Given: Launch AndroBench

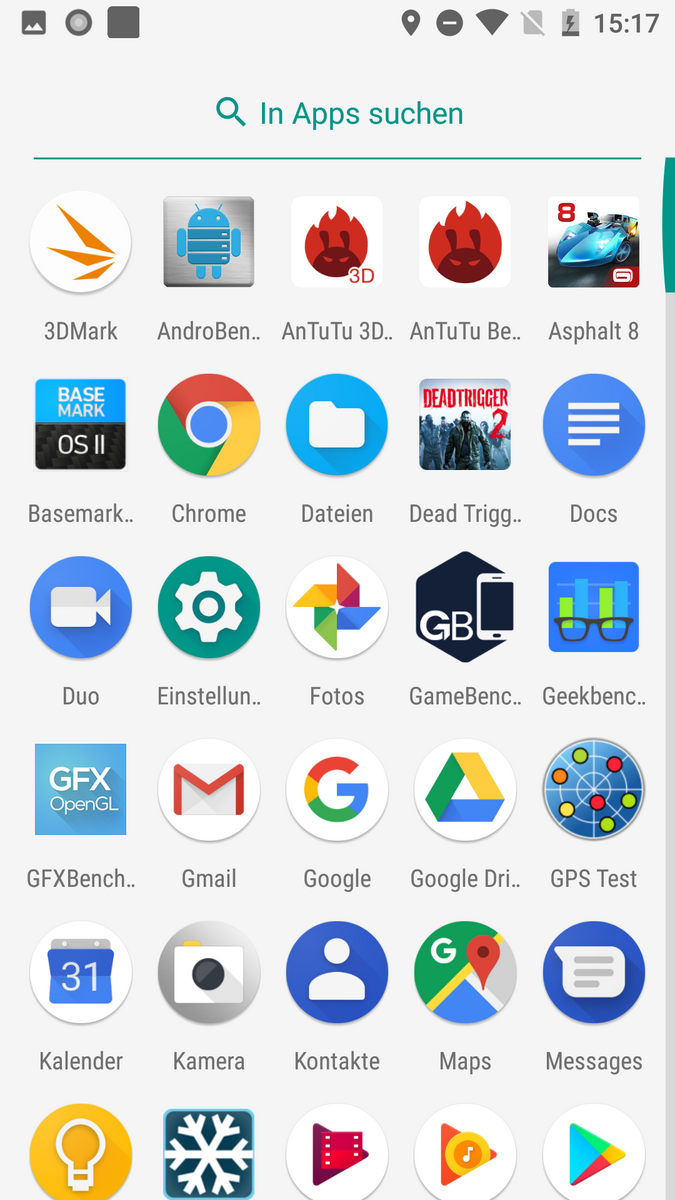Looking at the screenshot, I should 209,243.
